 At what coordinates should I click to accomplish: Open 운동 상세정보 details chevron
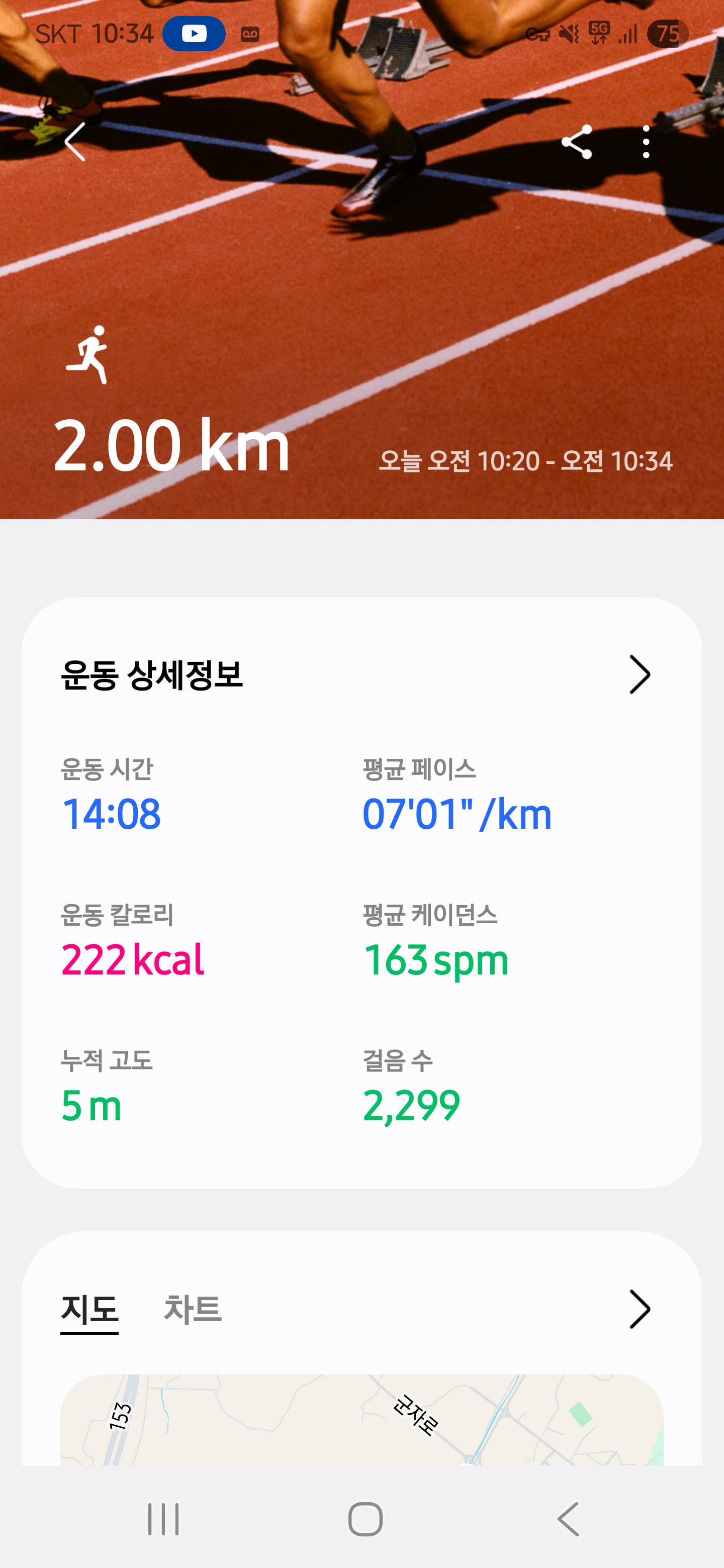click(x=640, y=674)
